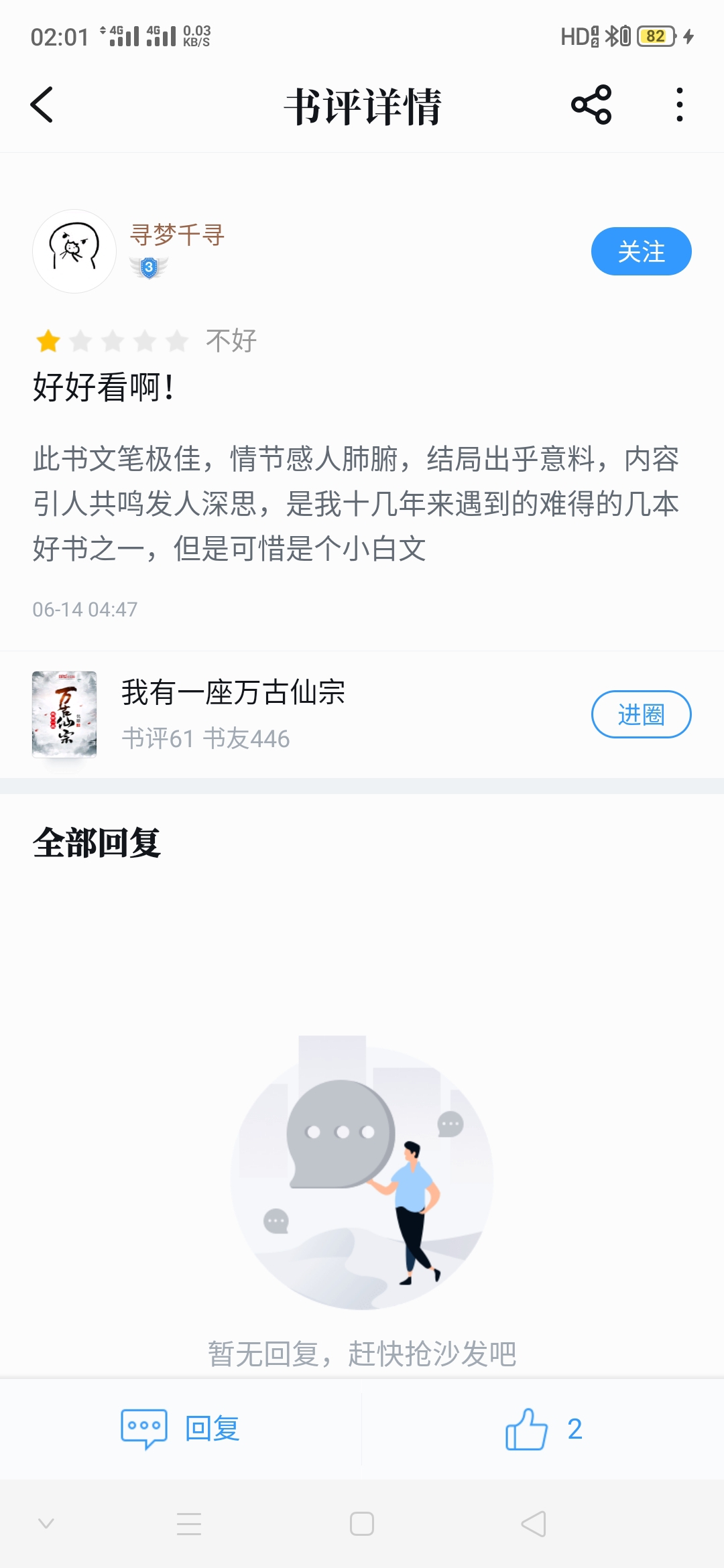Tap 回复 to reply to this review
This screenshot has width=724, height=1568.
(181, 1429)
